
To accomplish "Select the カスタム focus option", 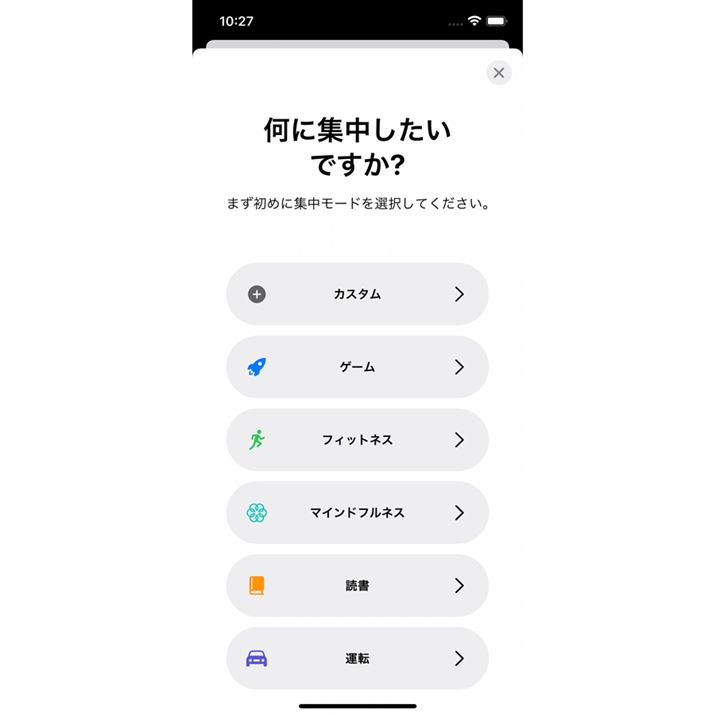I will [x=357, y=294].
